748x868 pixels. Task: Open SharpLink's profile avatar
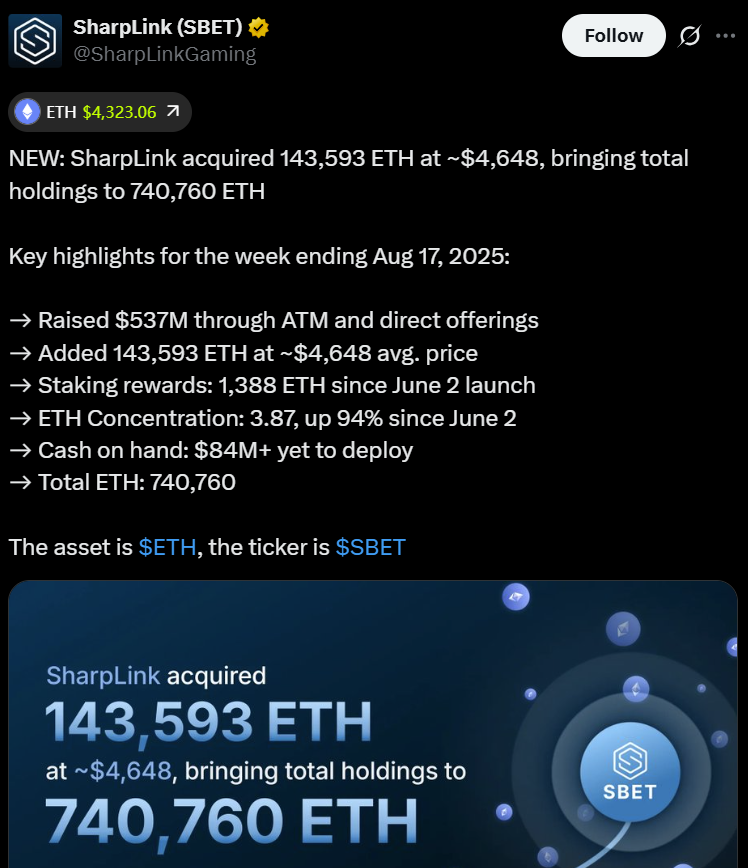click(35, 41)
